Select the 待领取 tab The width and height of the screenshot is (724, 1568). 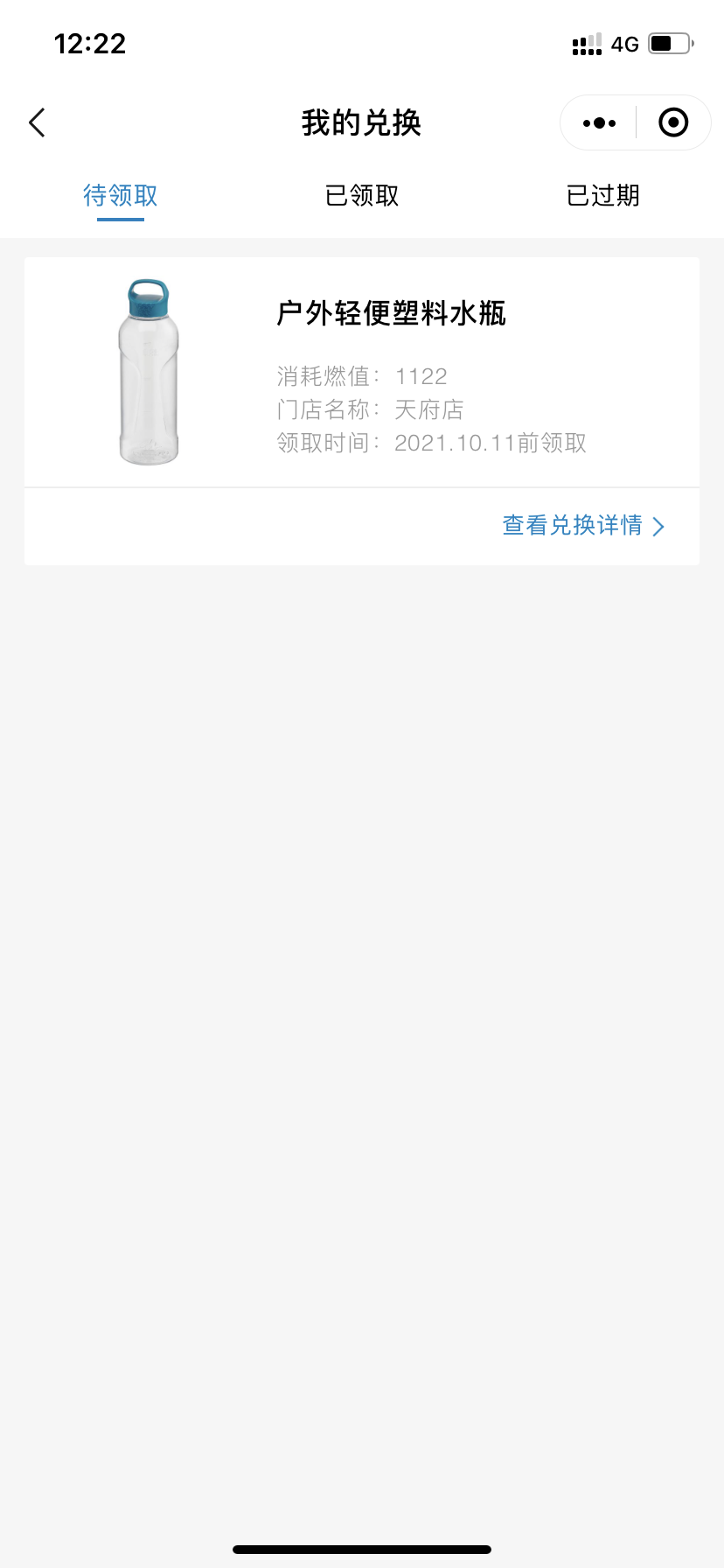click(x=121, y=195)
